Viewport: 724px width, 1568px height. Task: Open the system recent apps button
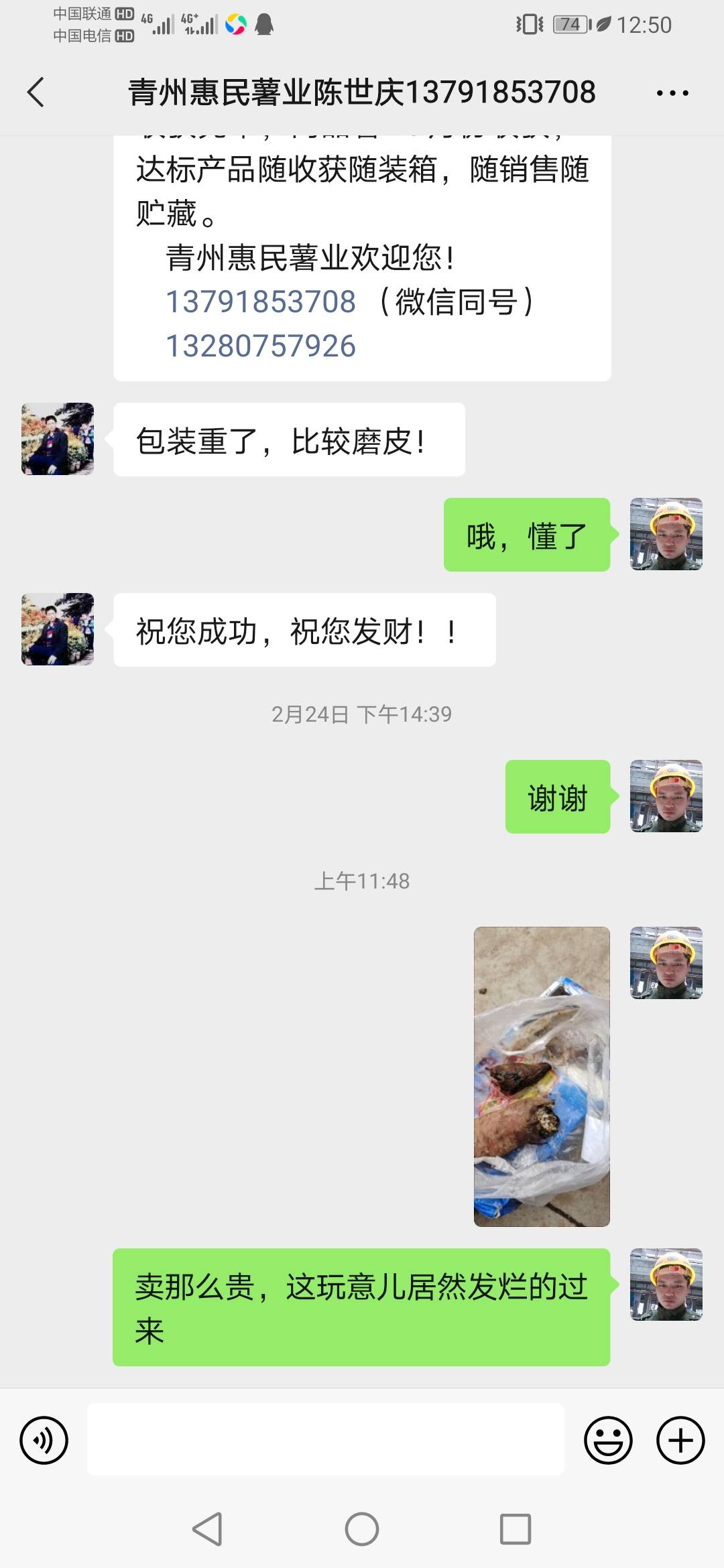[x=516, y=1529]
